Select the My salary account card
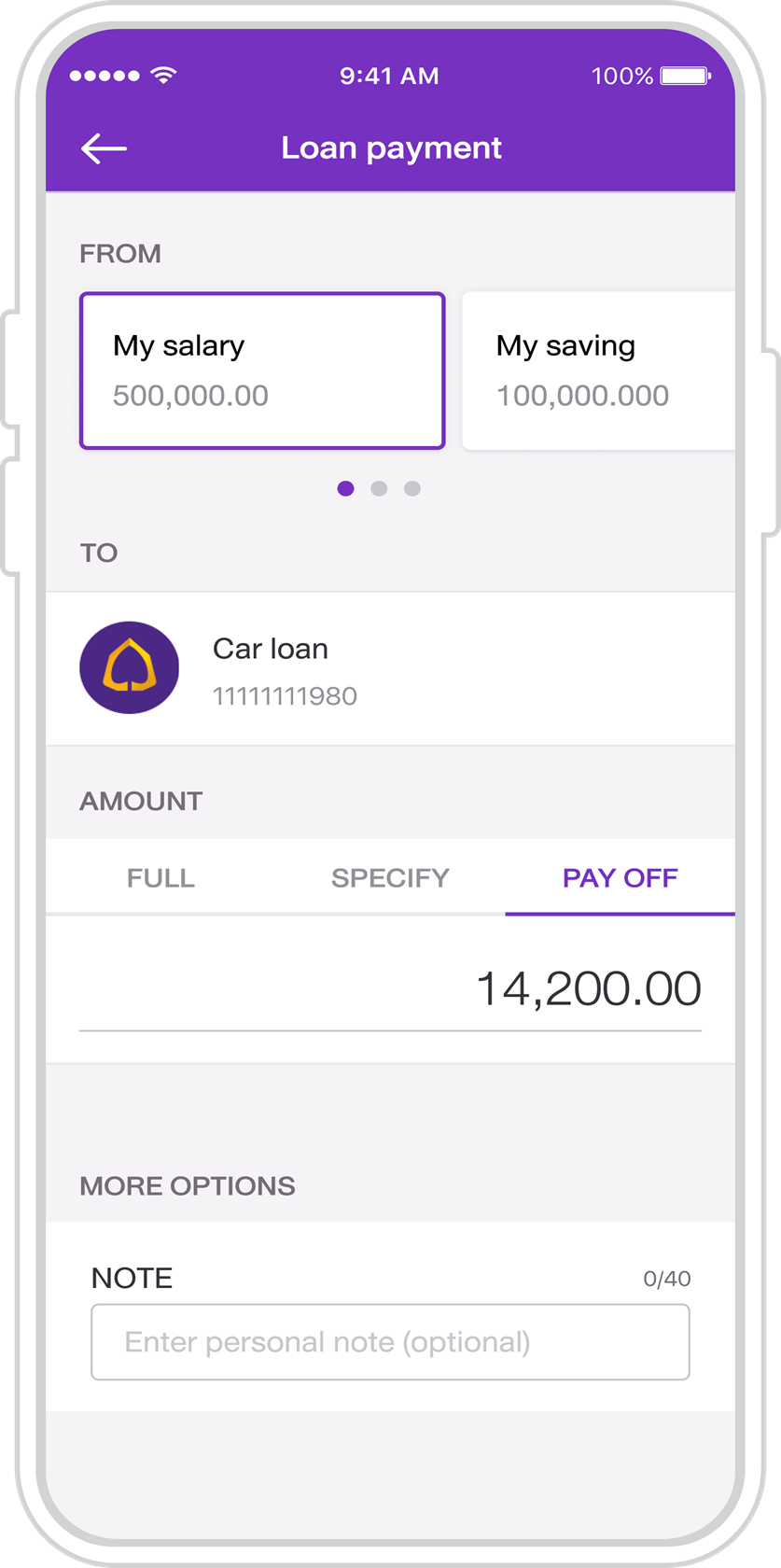This screenshot has height=1568, width=781. point(262,371)
